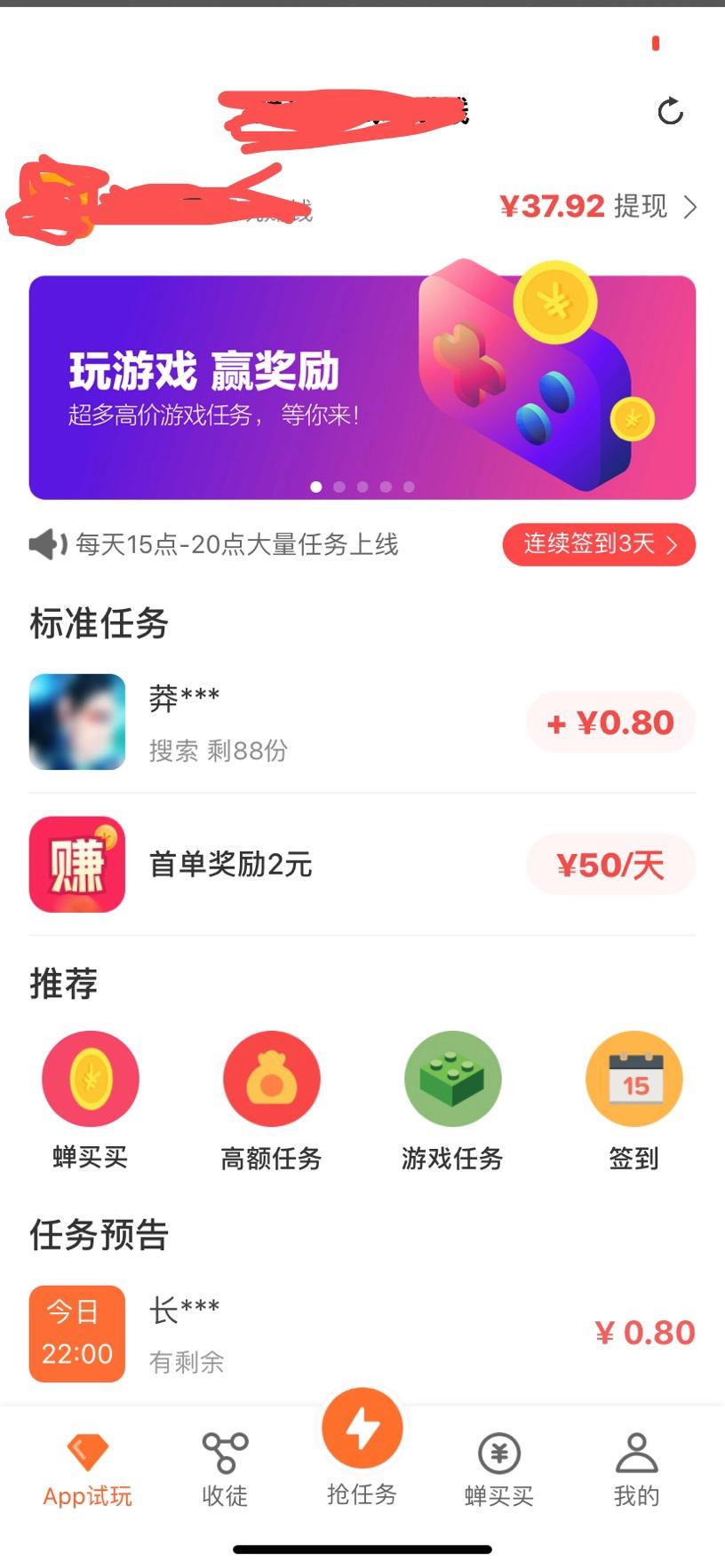This screenshot has height=1568, width=725.
Task: Tap the blurred 莽*** task thumbnail
Action: (x=77, y=722)
